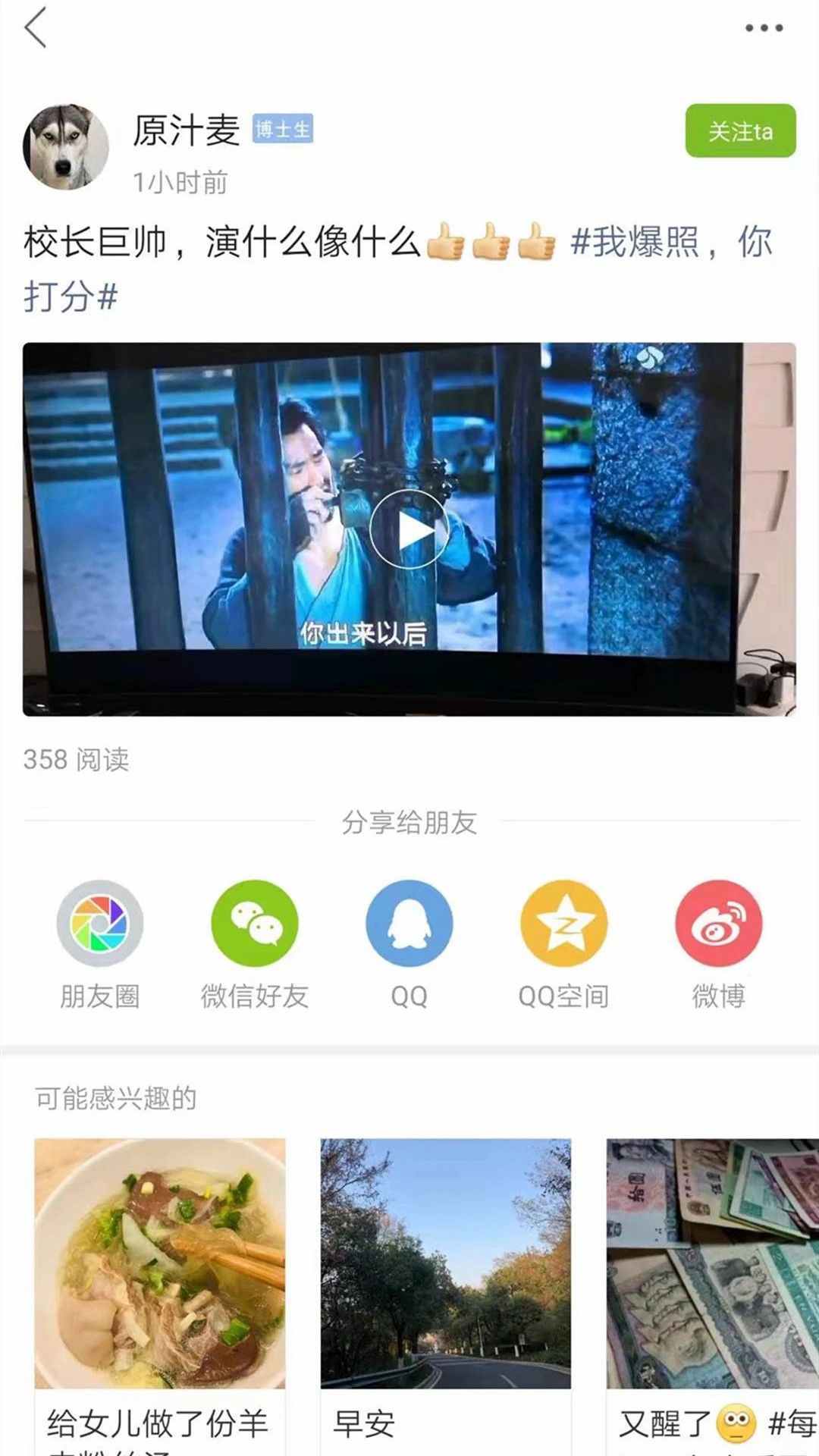Go back using the top-left arrow
Viewport: 819px width, 1456px height.
(36, 28)
